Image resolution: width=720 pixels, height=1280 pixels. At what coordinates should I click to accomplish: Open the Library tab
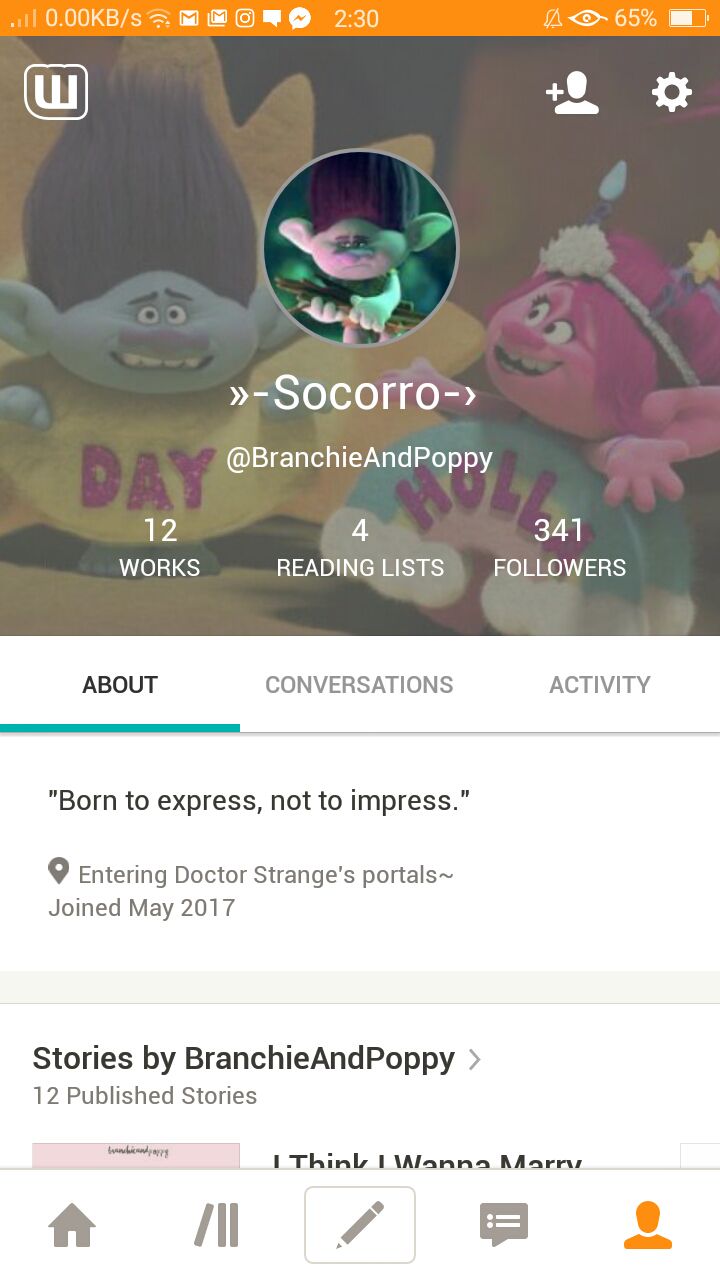coord(216,1225)
